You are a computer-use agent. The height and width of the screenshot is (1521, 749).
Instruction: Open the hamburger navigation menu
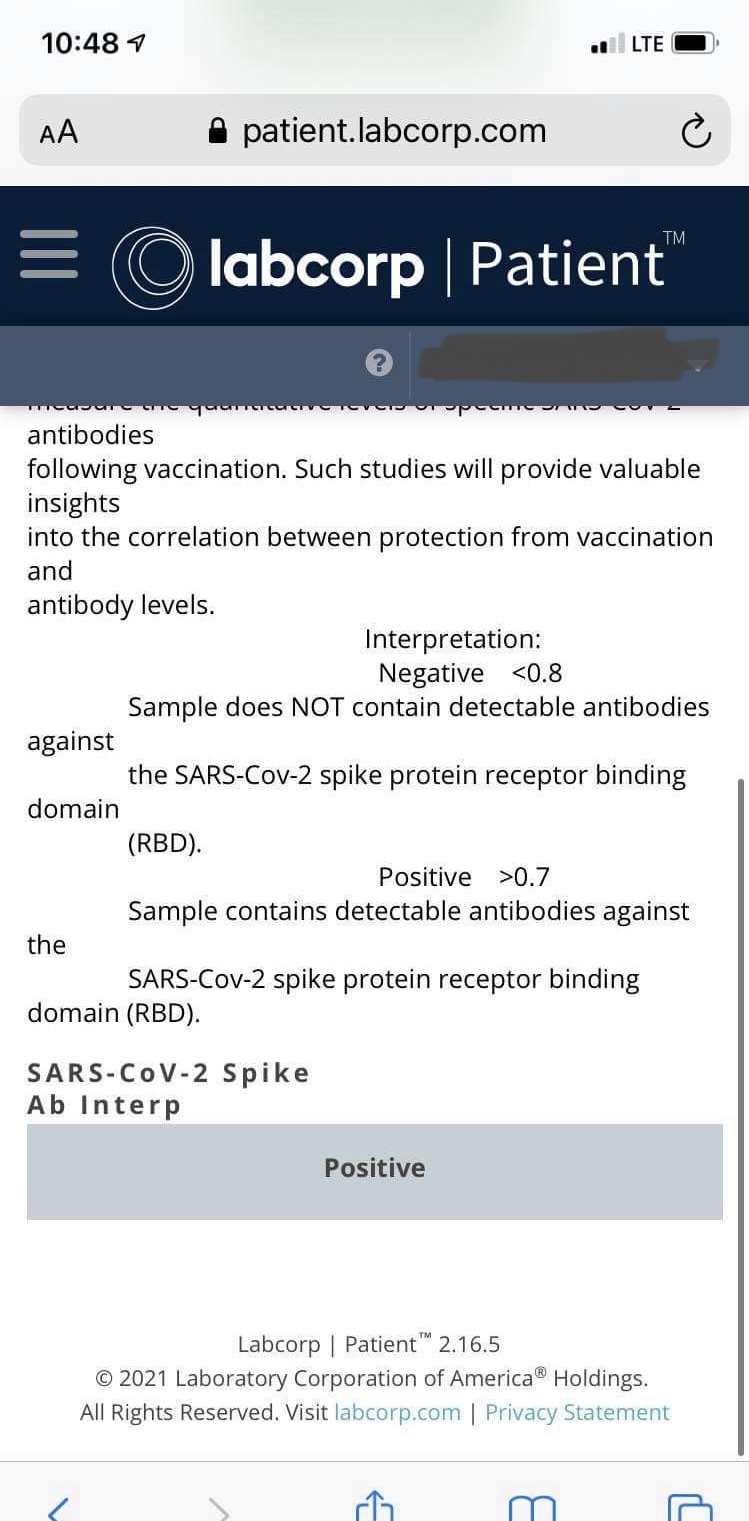[x=49, y=255]
